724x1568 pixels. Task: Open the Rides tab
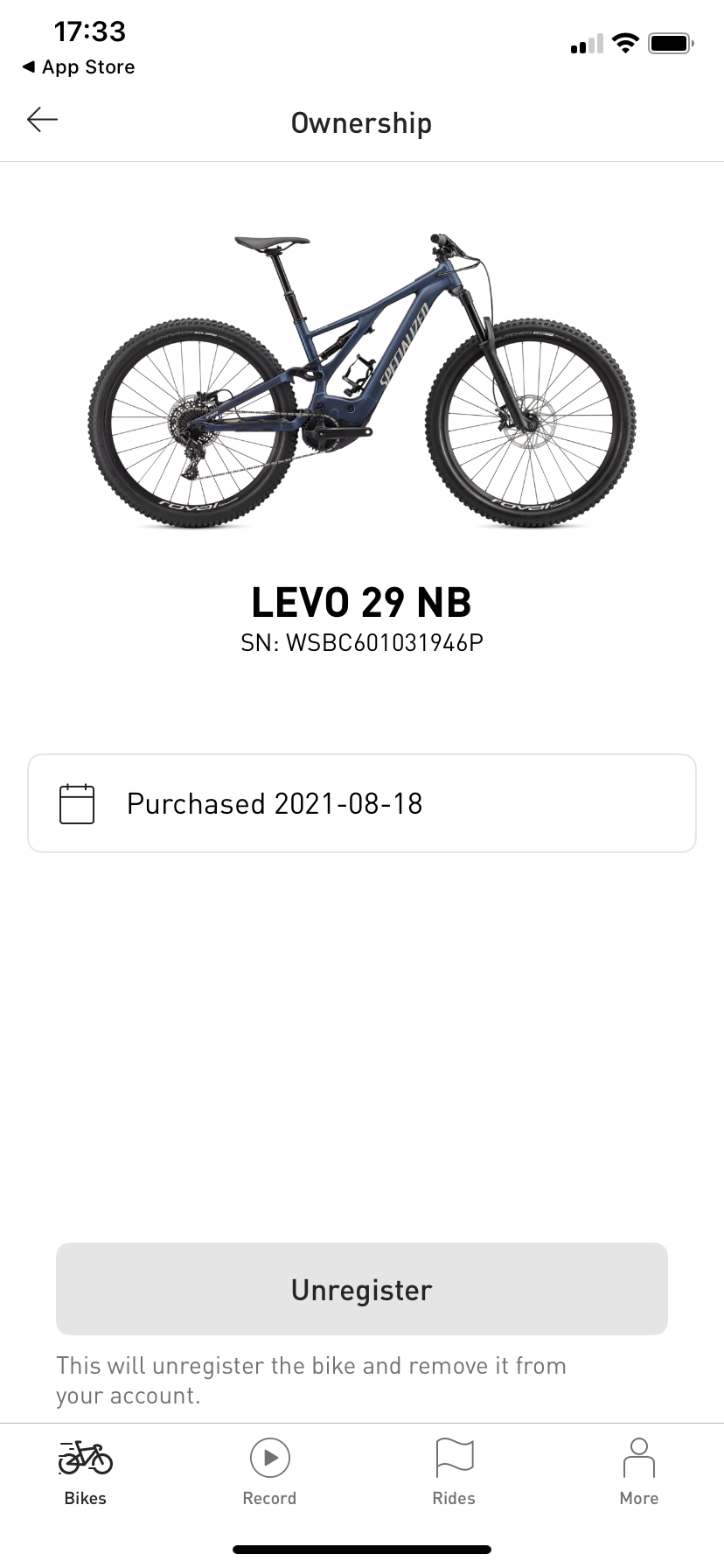pos(454,1472)
